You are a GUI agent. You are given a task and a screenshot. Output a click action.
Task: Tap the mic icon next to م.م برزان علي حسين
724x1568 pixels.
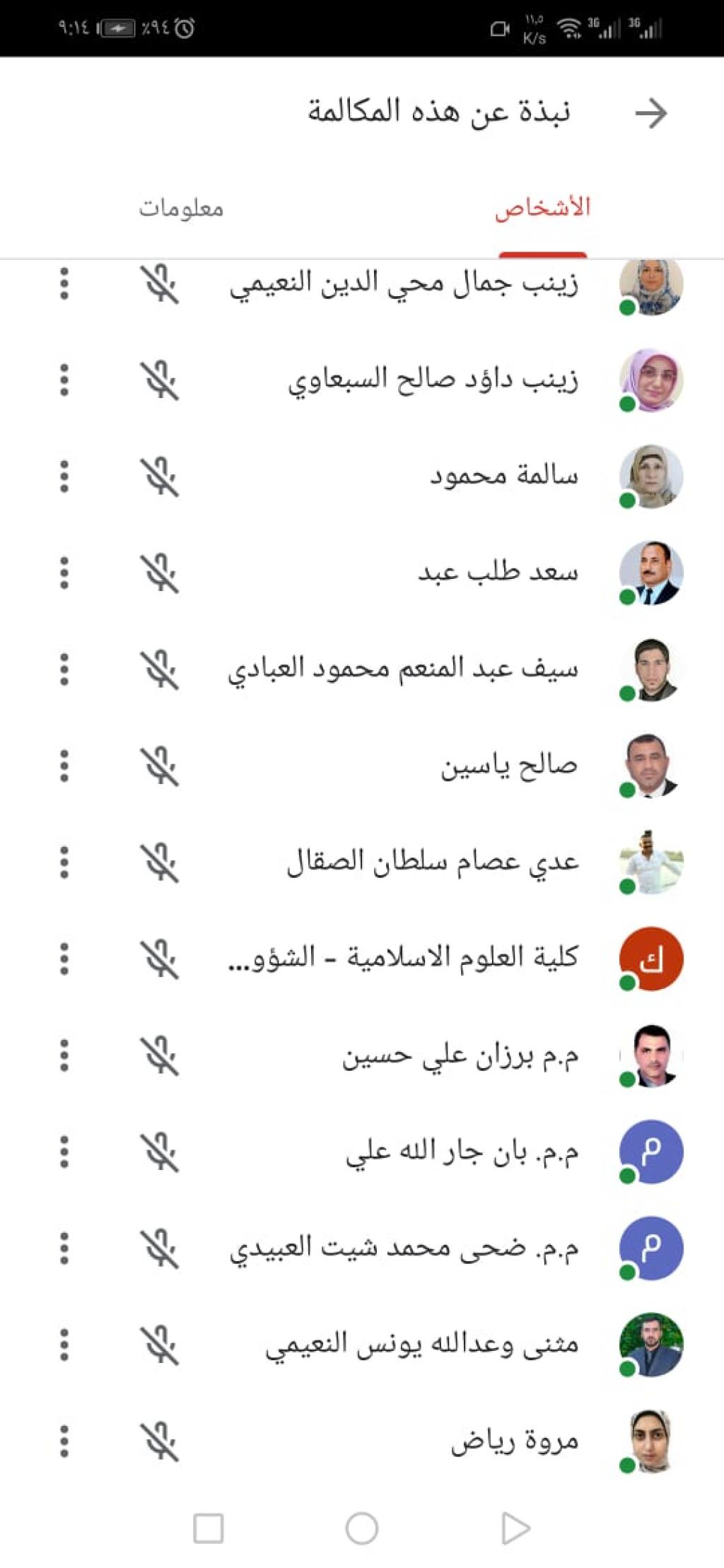[x=159, y=1055]
